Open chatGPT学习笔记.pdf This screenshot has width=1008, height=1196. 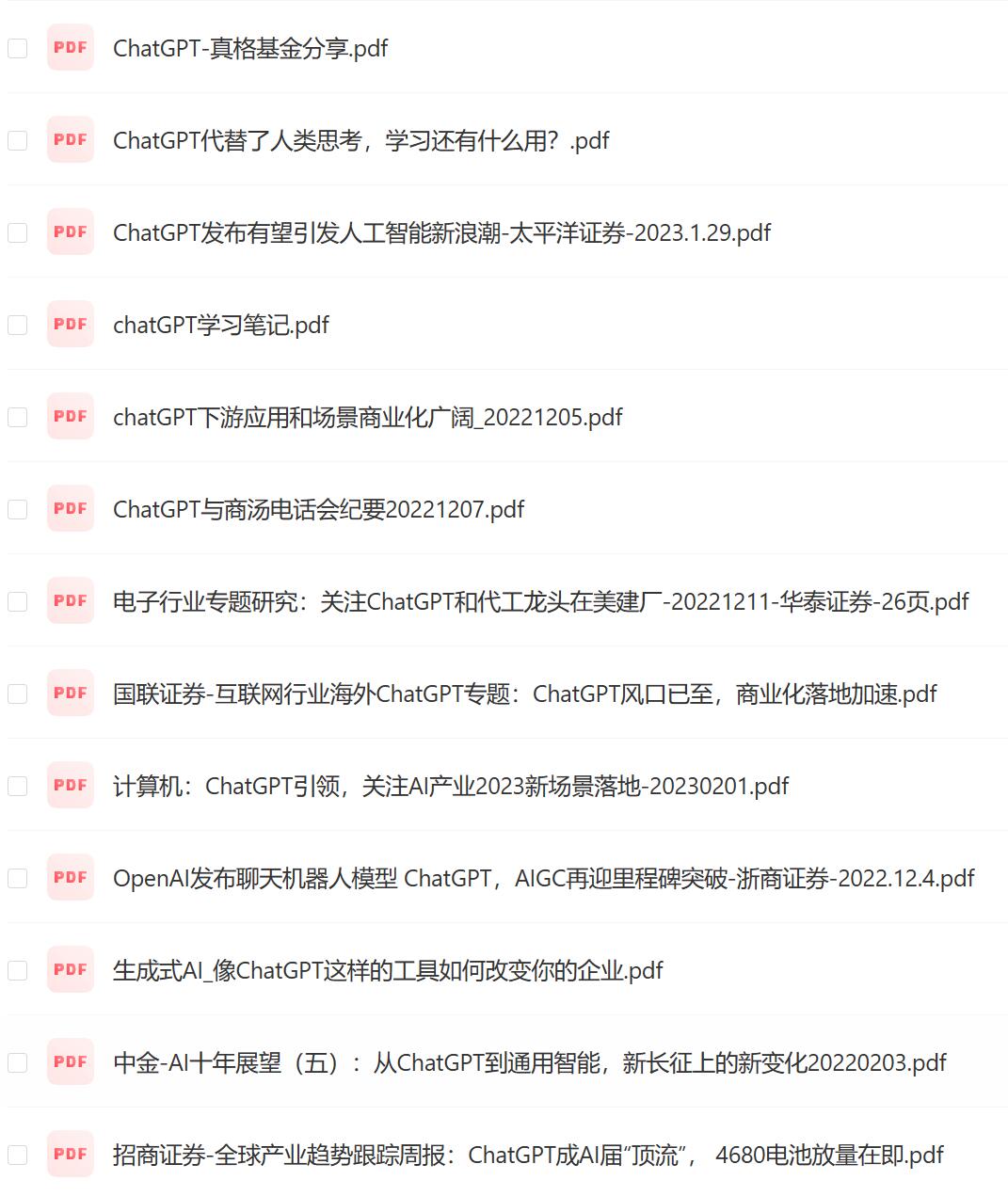point(220,325)
